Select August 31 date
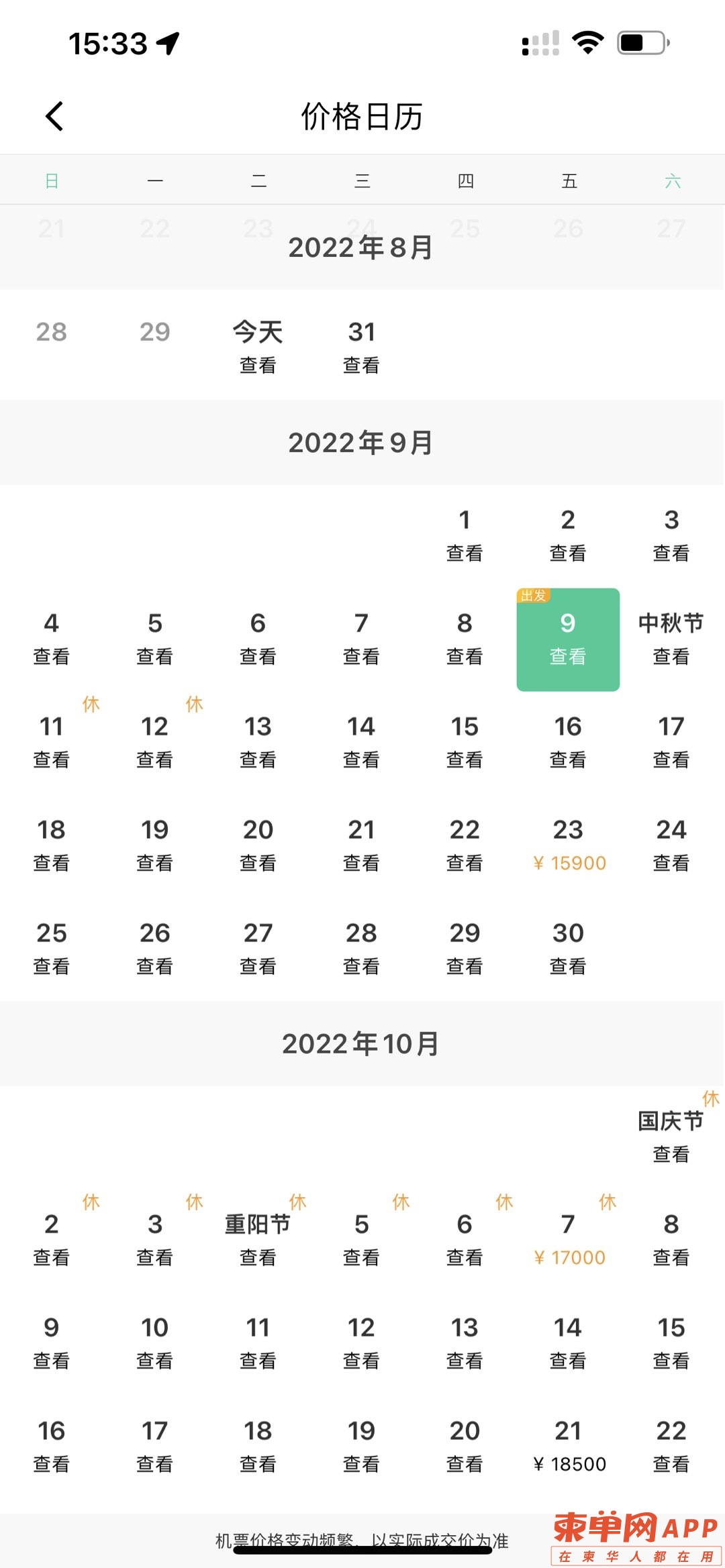 [x=361, y=346]
